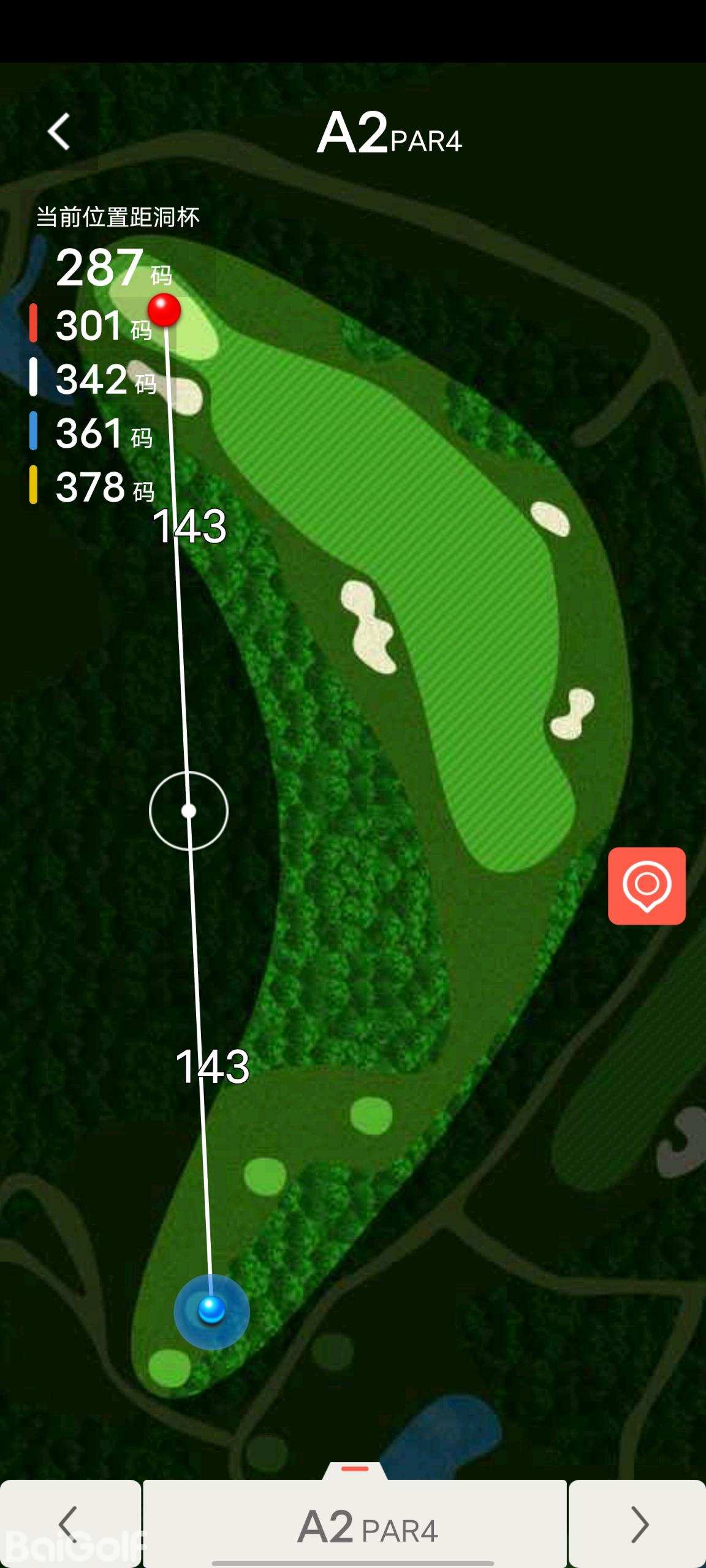The width and height of the screenshot is (706, 1568).
Task: Tap the white target circle on the line
Action: coord(189,811)
